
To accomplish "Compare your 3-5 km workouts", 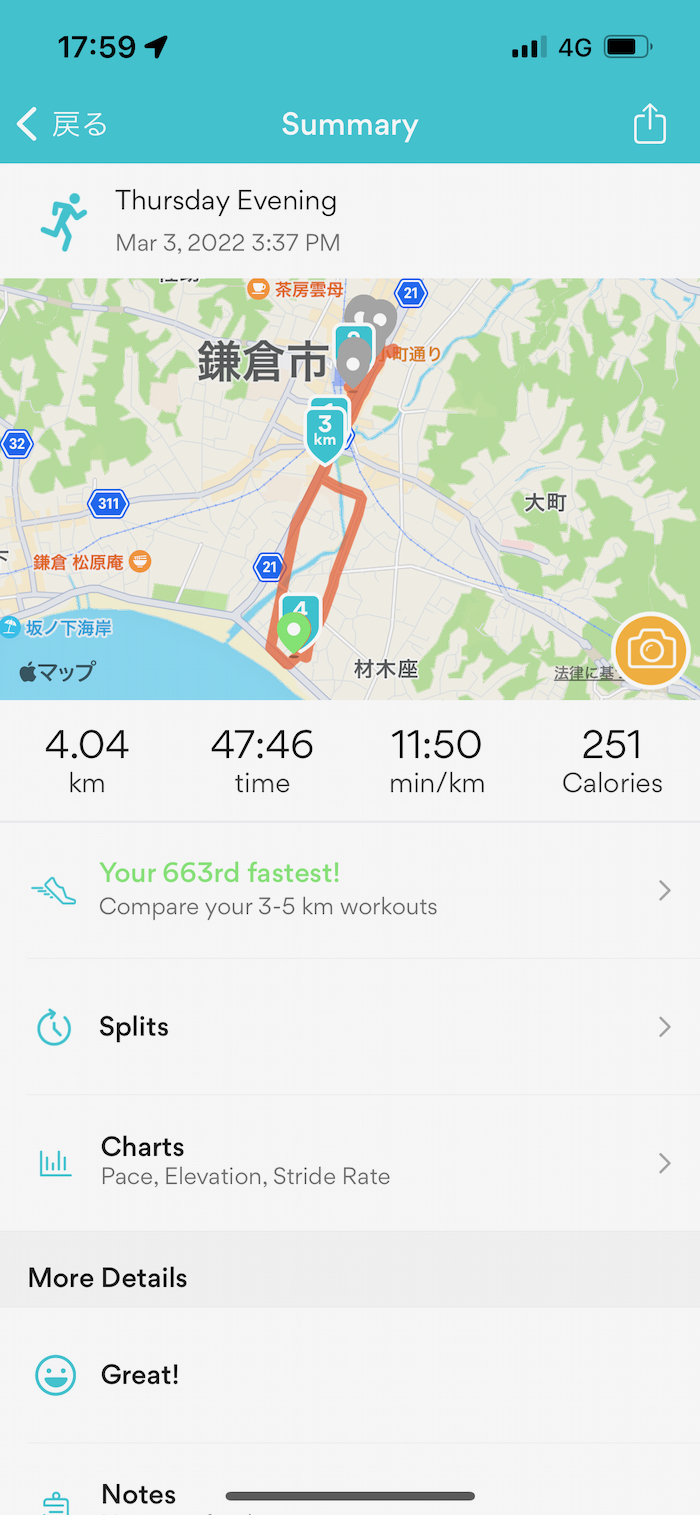I will click(x=350, y=890).
